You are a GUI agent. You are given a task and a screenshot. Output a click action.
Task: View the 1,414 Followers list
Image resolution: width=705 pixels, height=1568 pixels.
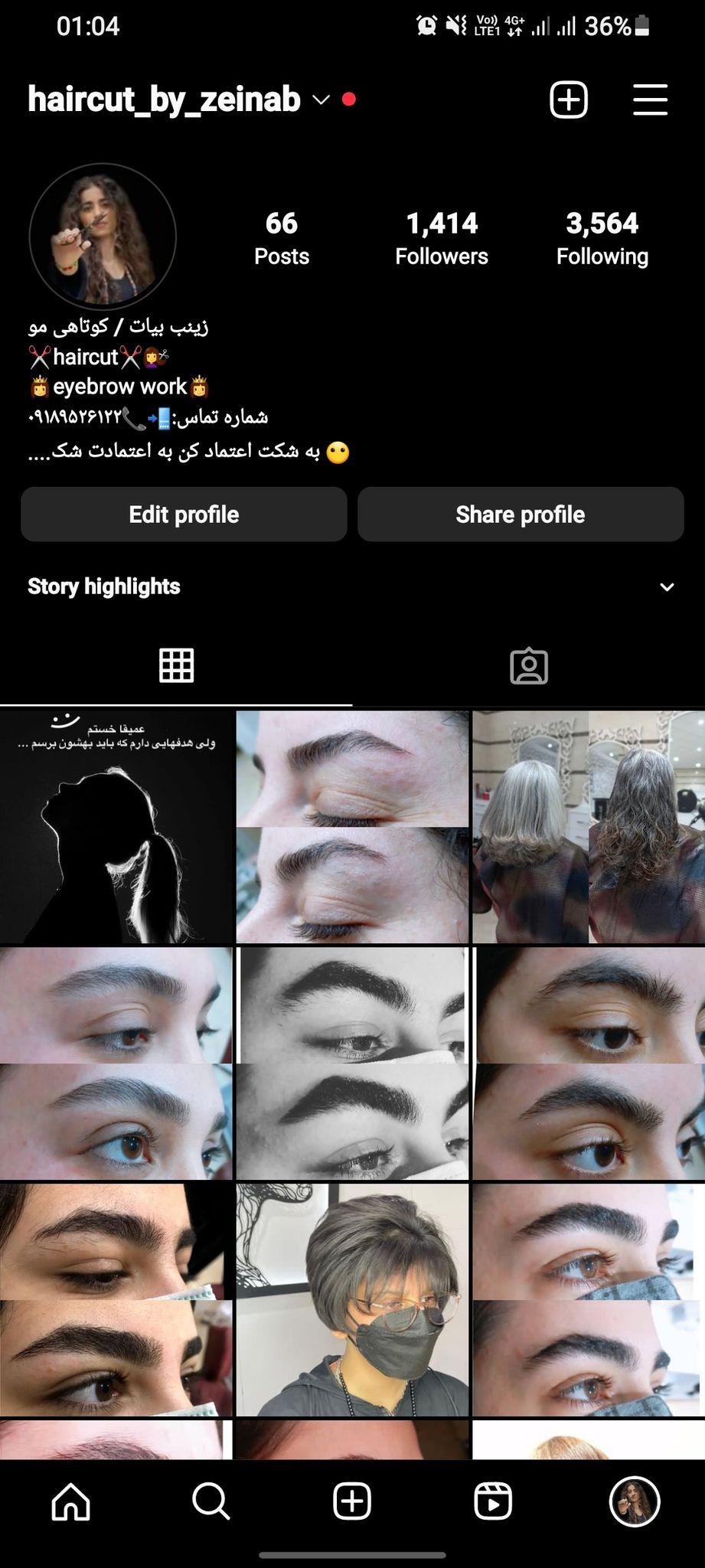442,238
